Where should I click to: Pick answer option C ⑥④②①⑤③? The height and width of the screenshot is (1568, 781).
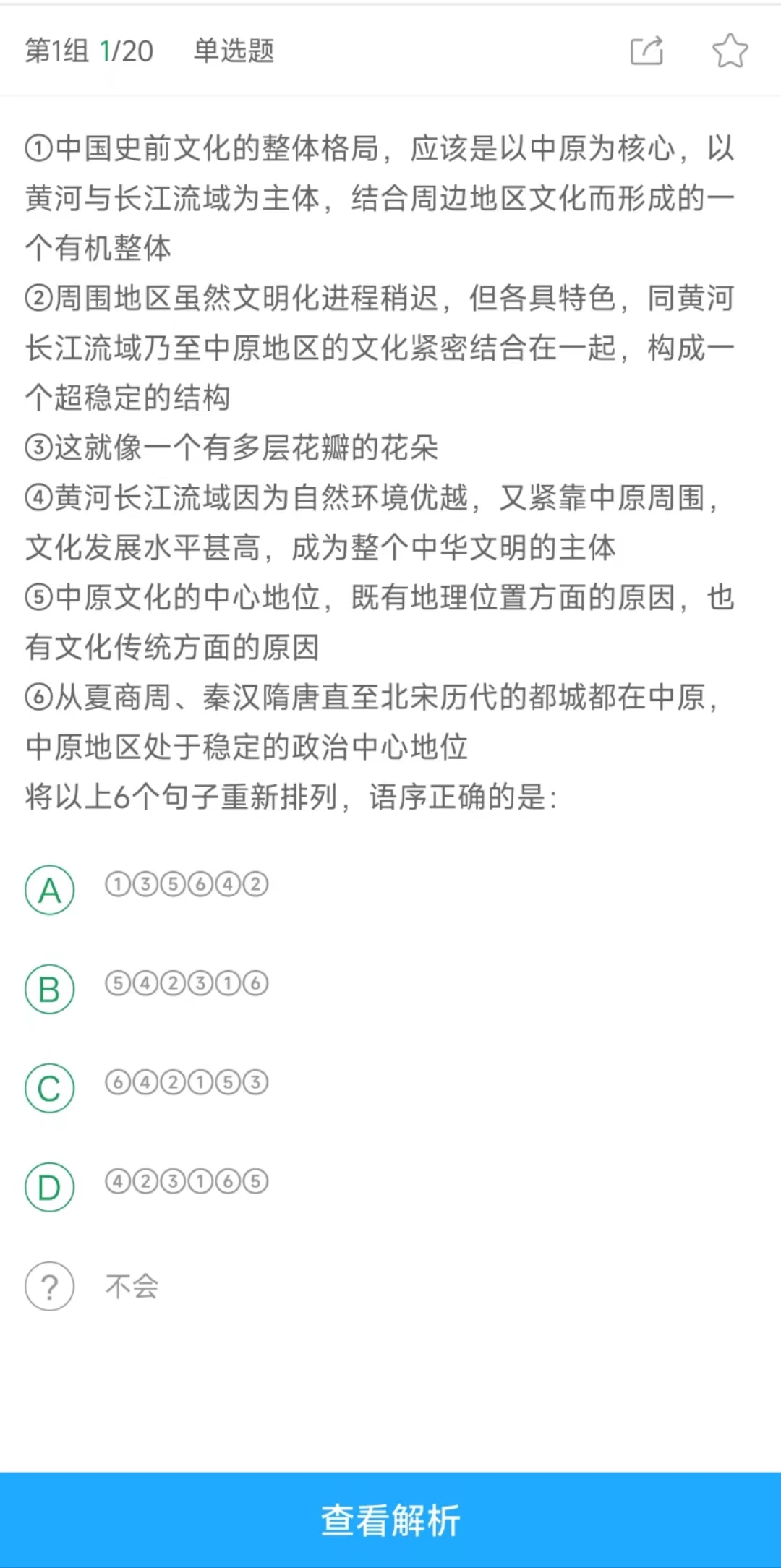coord(50,1088)
